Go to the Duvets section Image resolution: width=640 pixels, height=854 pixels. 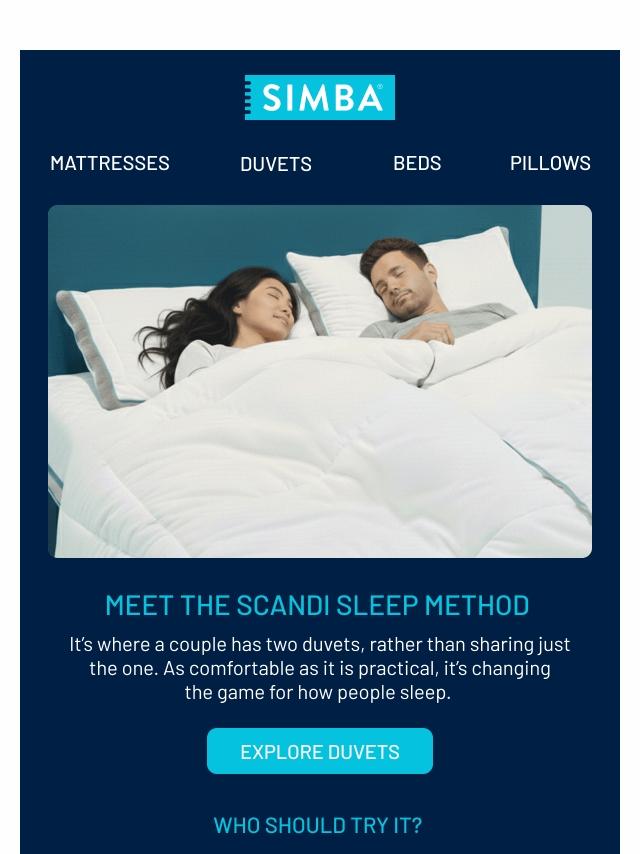pyautogui.click(x=276, y=164)
